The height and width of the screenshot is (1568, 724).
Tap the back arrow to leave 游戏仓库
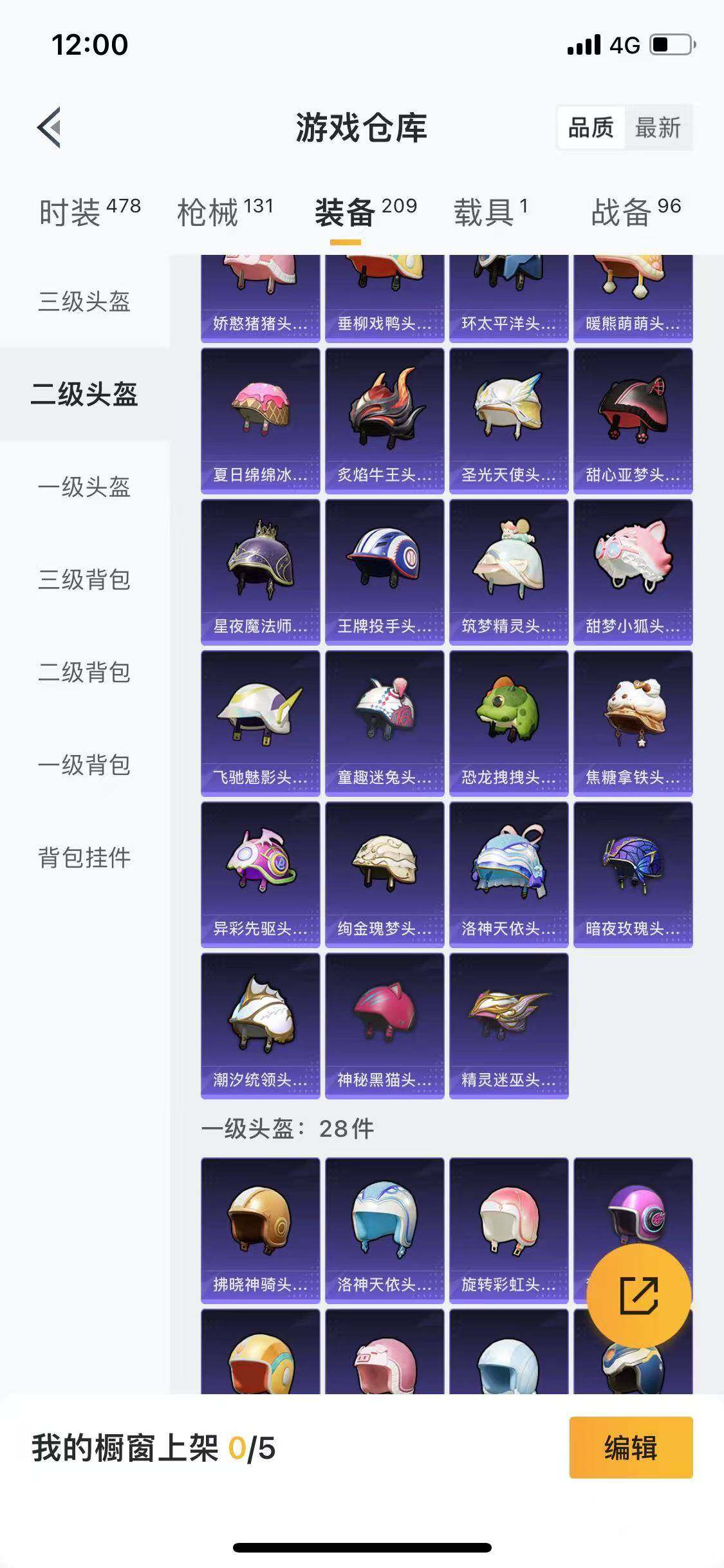click(49, 126)
